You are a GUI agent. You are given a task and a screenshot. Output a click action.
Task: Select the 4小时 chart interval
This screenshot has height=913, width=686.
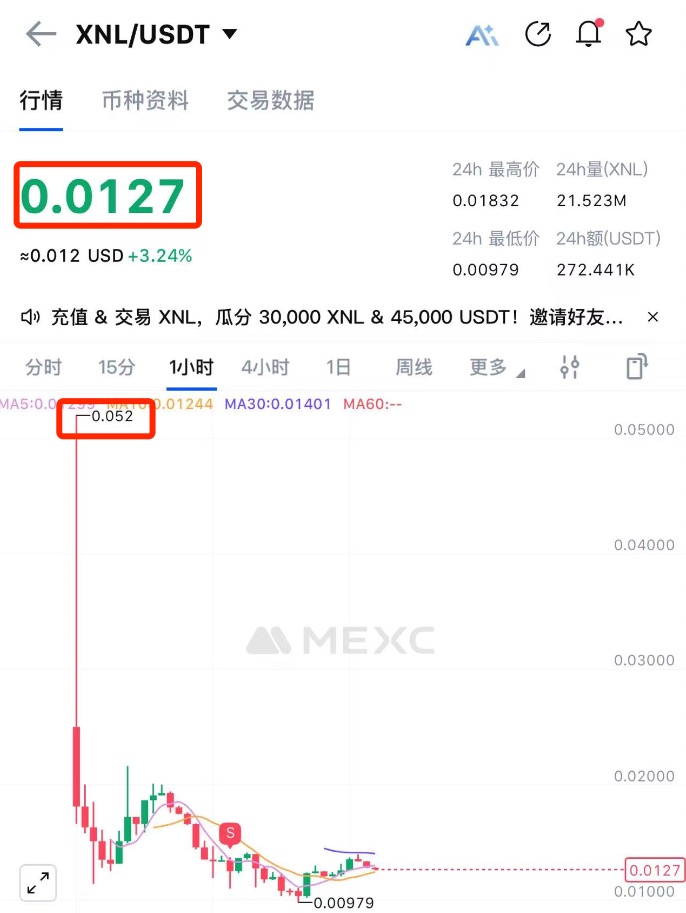pos(265,367)
